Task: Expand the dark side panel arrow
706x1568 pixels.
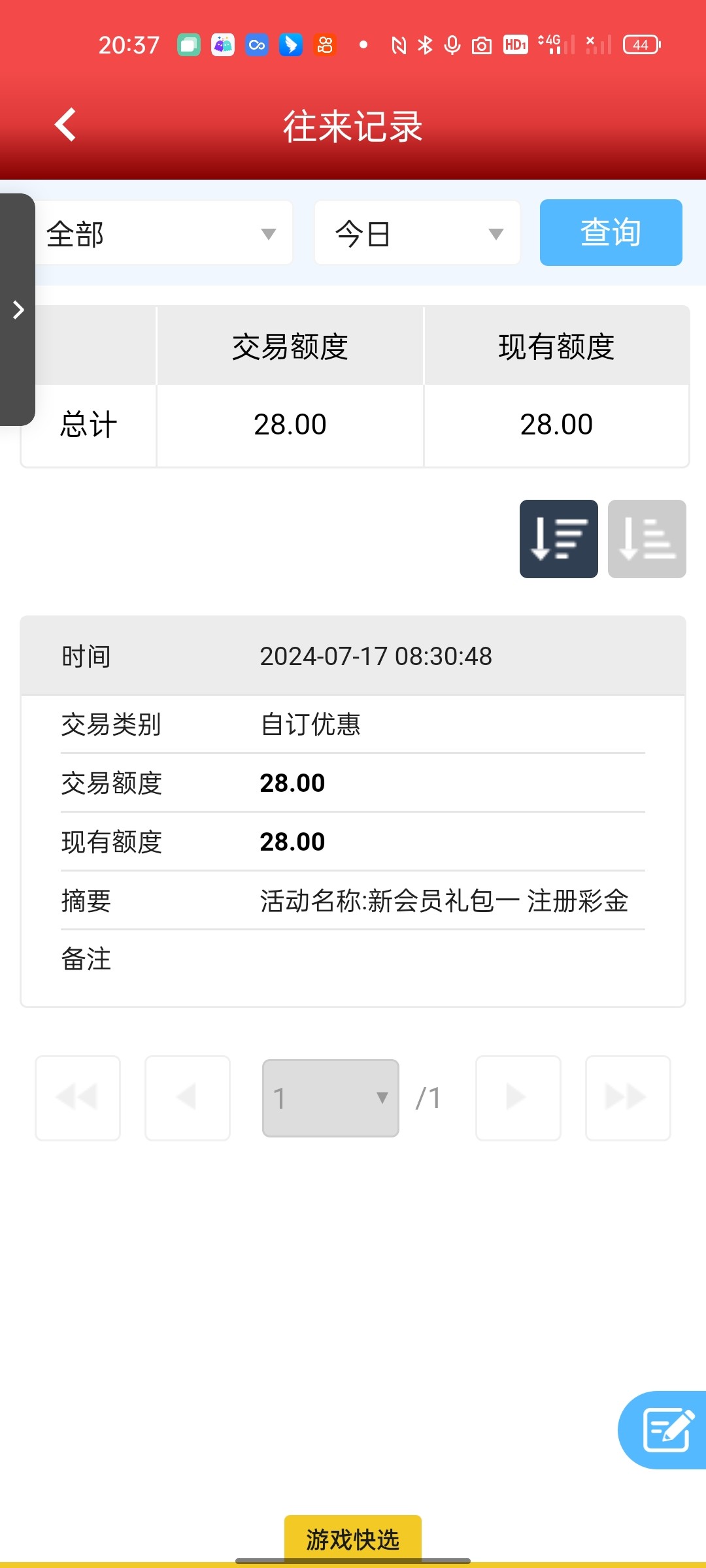Action: (x=18, y=310)
